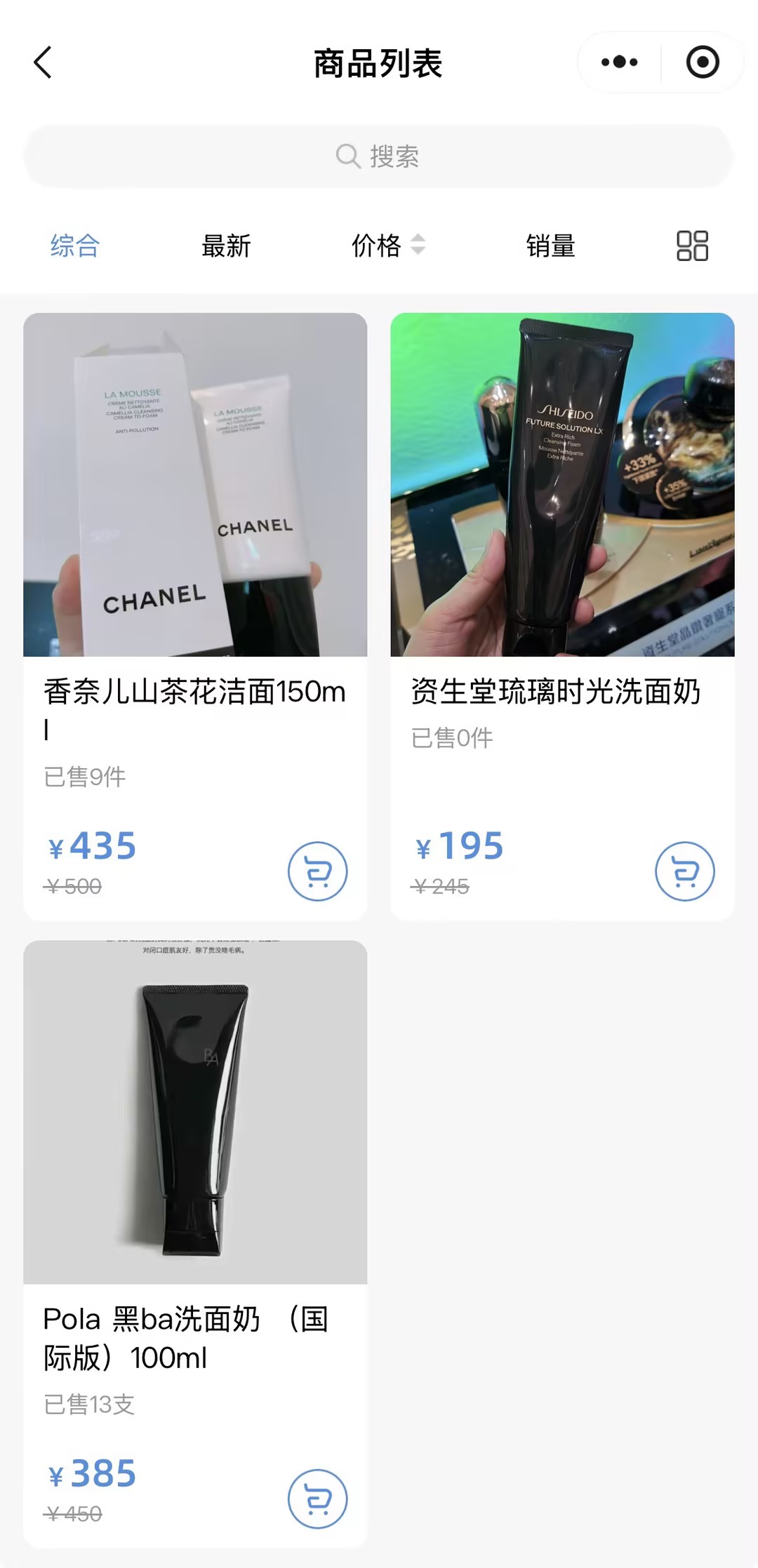The image size is (758, 1568).
Task: Close the mini program with the circle button
Action: coord(702,62)
